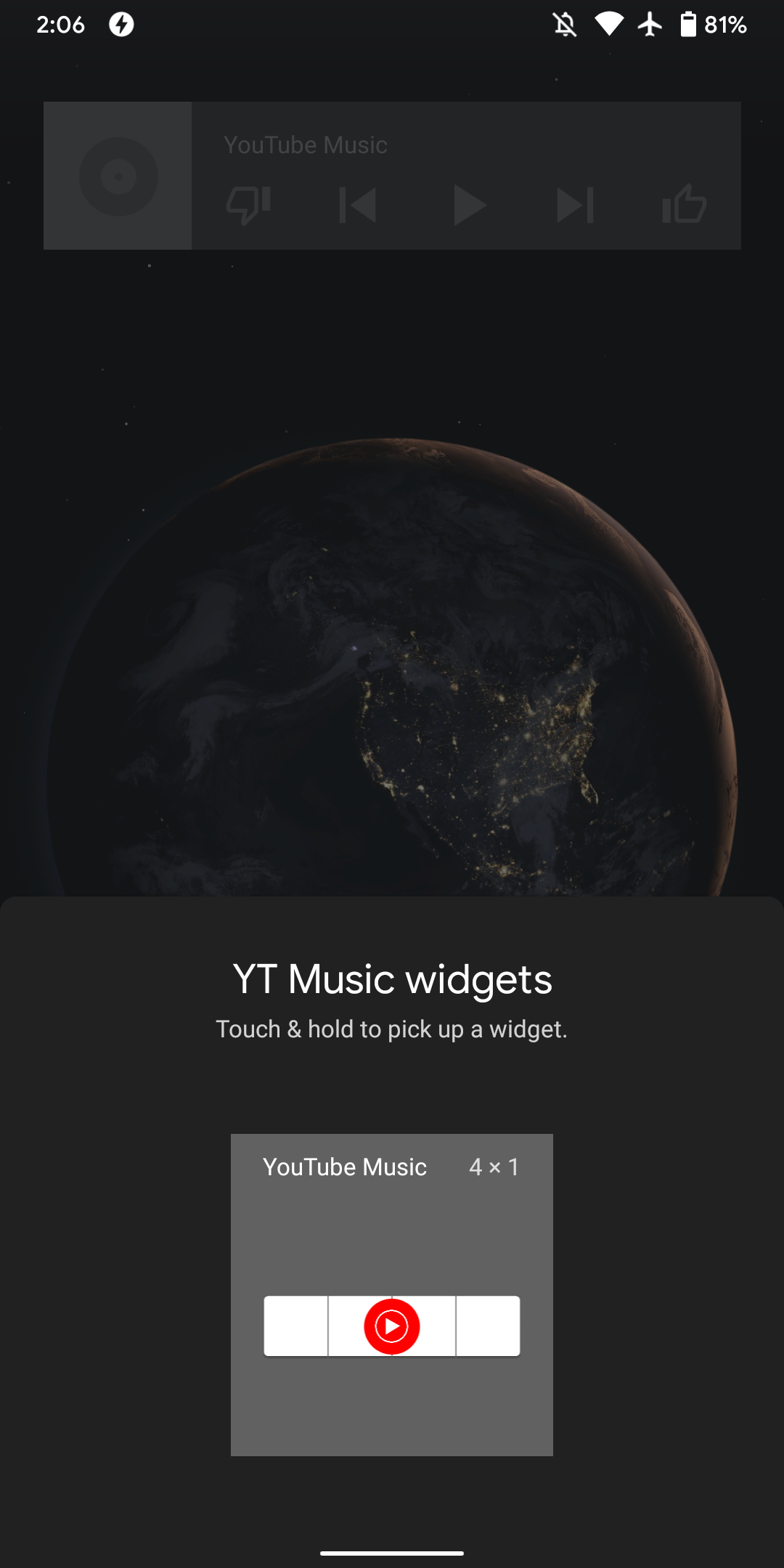Tap the 4 × 1 size label

(493, 1167)
